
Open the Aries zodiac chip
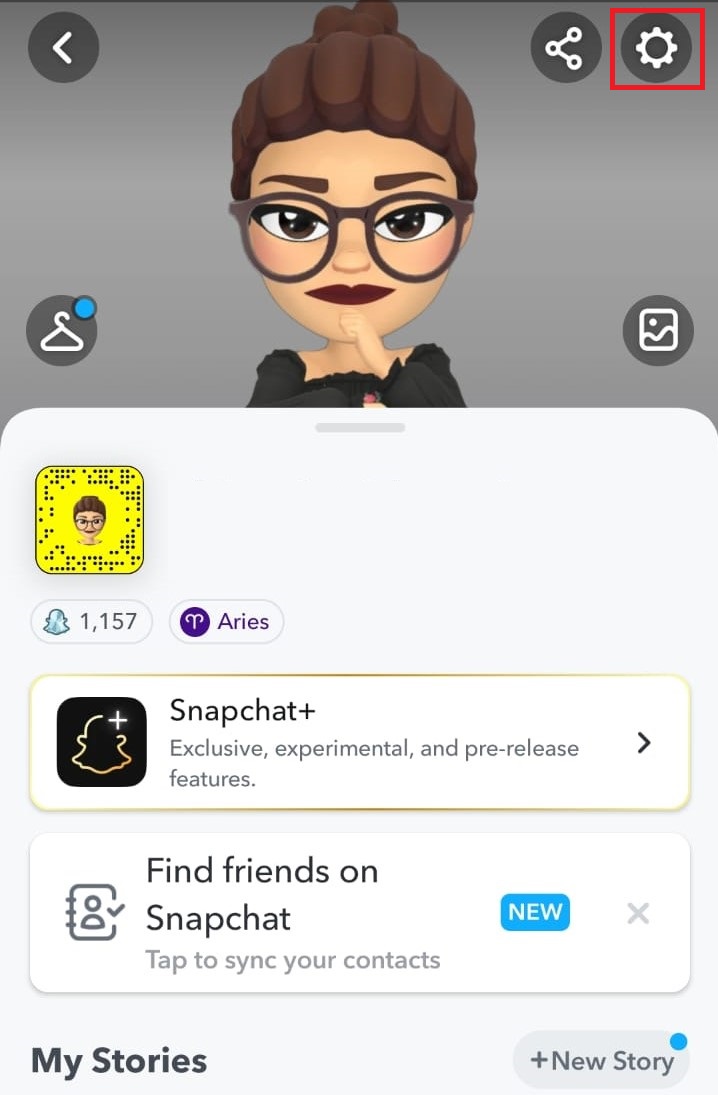tap(227, 621)
